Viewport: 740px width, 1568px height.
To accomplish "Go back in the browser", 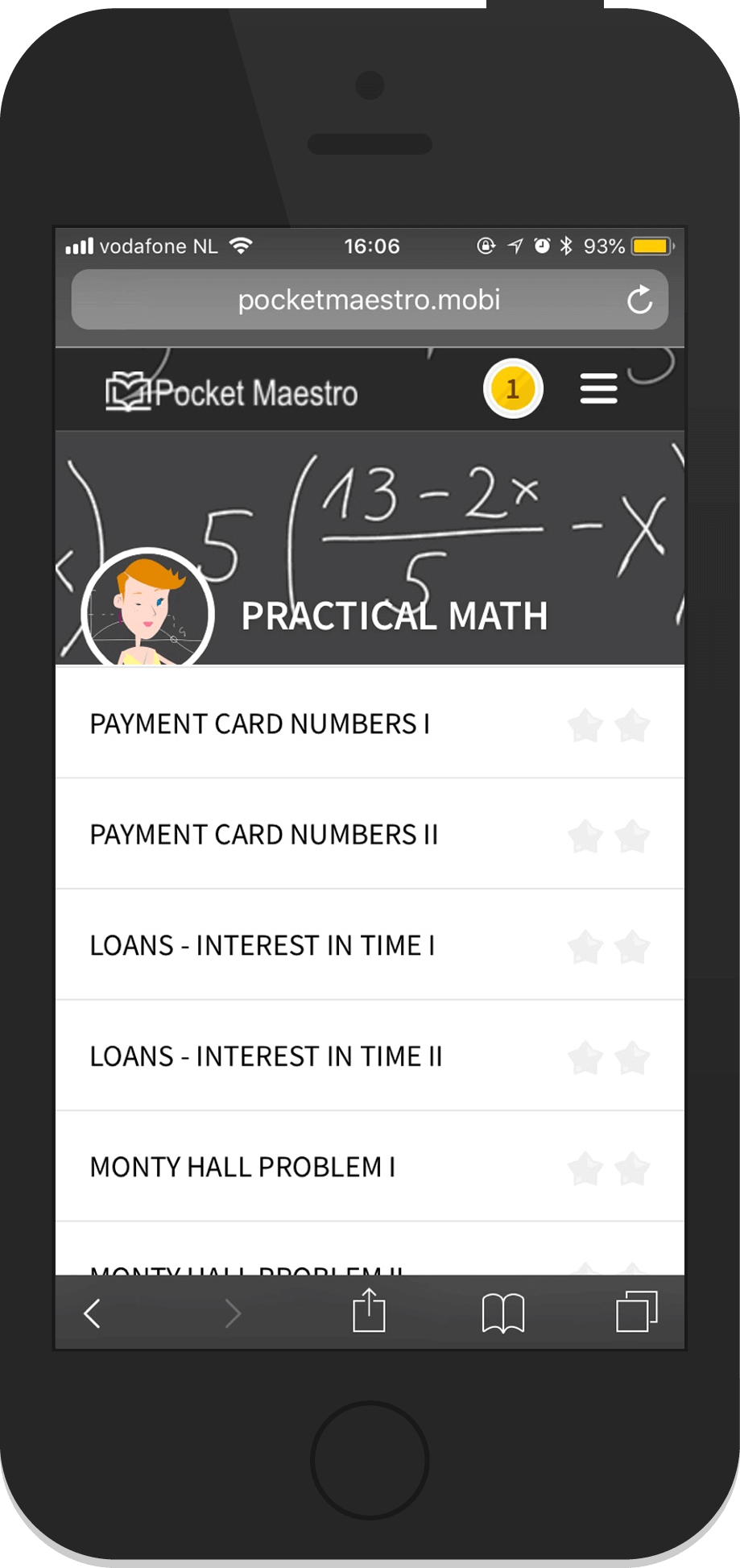I will pyautogui.click(x=93, y=1313).
